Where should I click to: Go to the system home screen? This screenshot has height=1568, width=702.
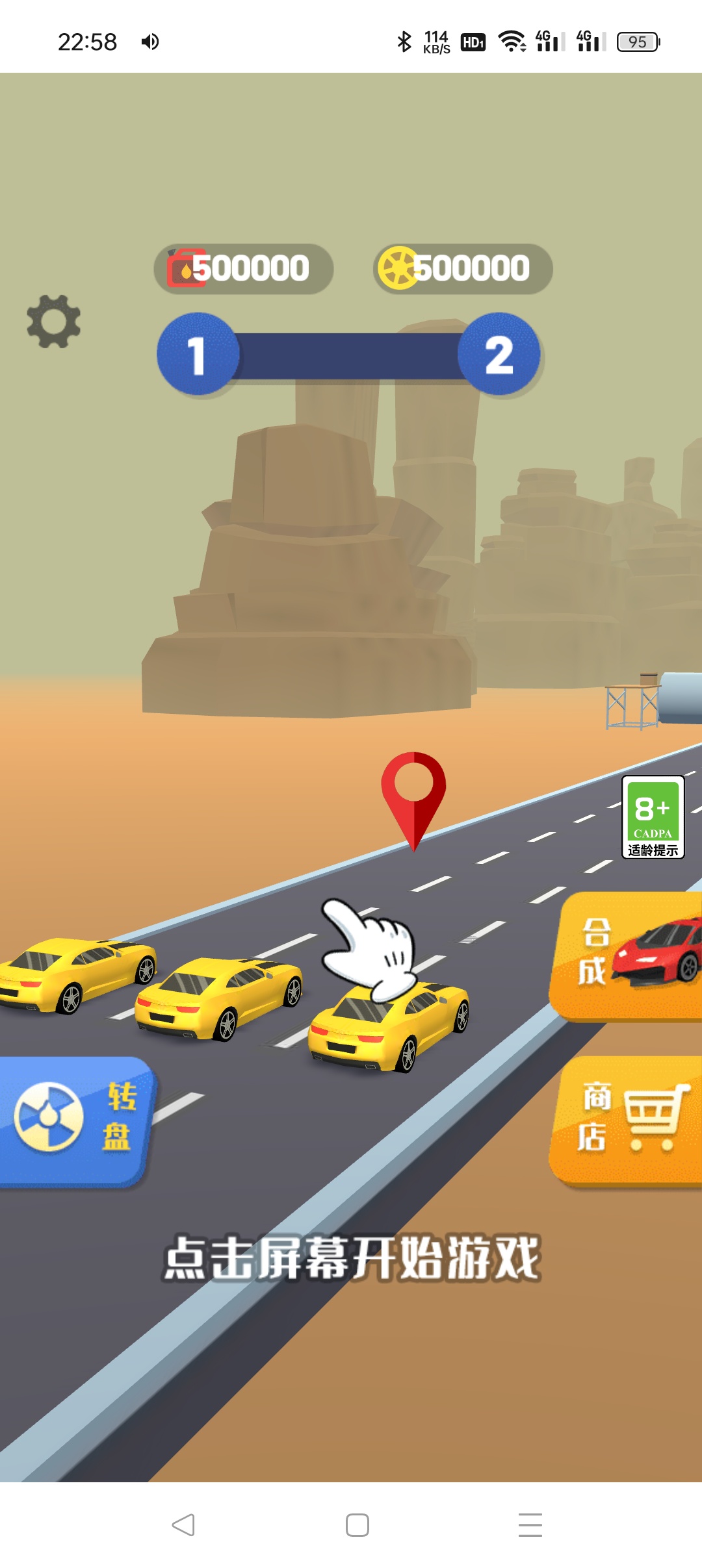[357, 1524]
